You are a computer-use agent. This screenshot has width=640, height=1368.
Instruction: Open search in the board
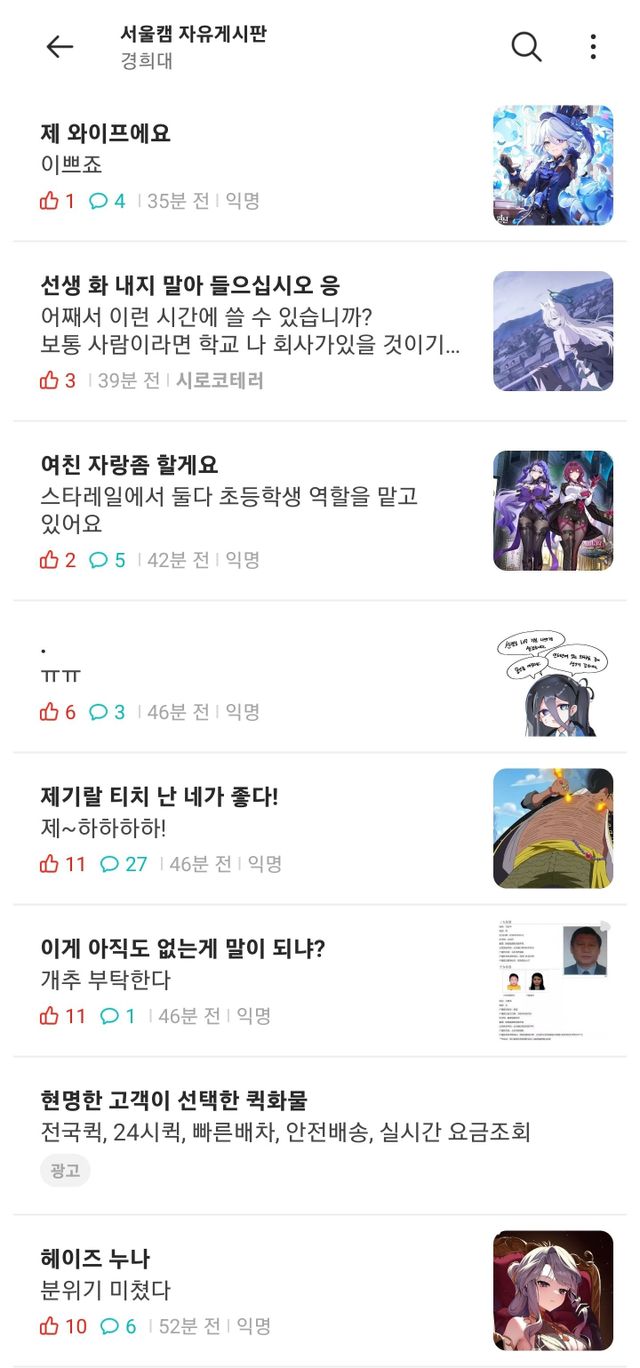pyautogui.click(x=526, y=47)
